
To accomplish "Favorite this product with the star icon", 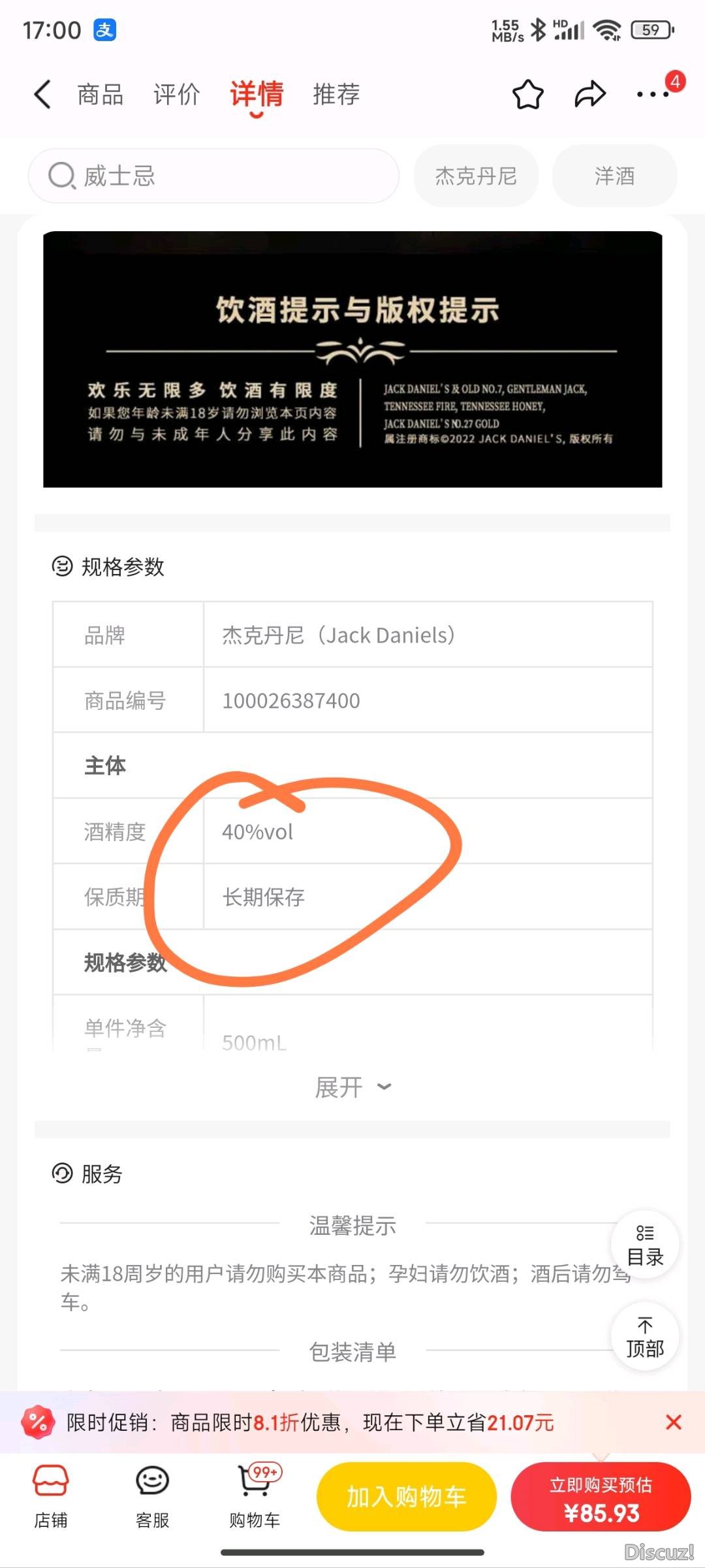I will (527, 95).
